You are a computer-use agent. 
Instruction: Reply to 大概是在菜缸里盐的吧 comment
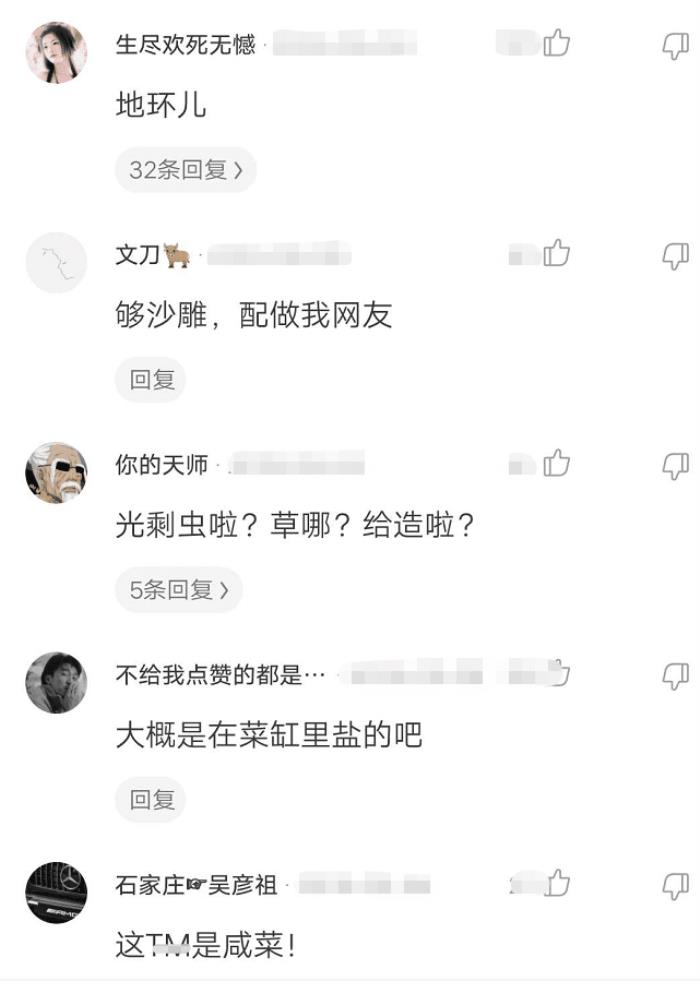point(151,800)
